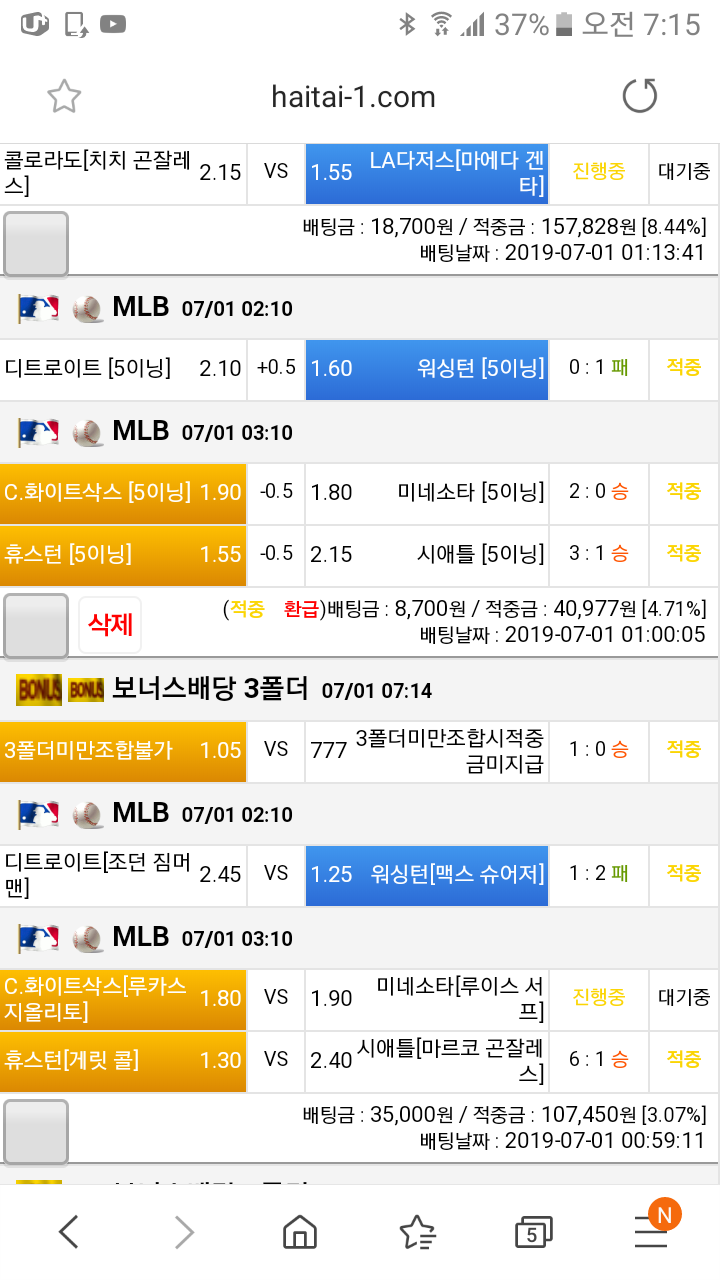View the 5 open tabs
The image size is (720, 1280).
[x=532, y=1232]
